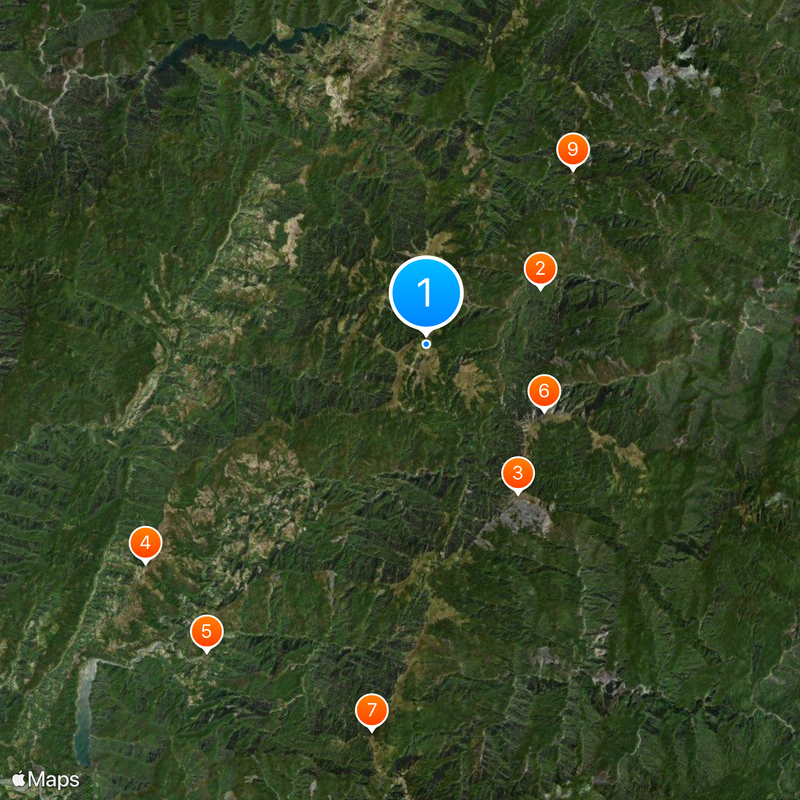
Task: Open the orange map pin numbered 3
Action: coord(518,473)
